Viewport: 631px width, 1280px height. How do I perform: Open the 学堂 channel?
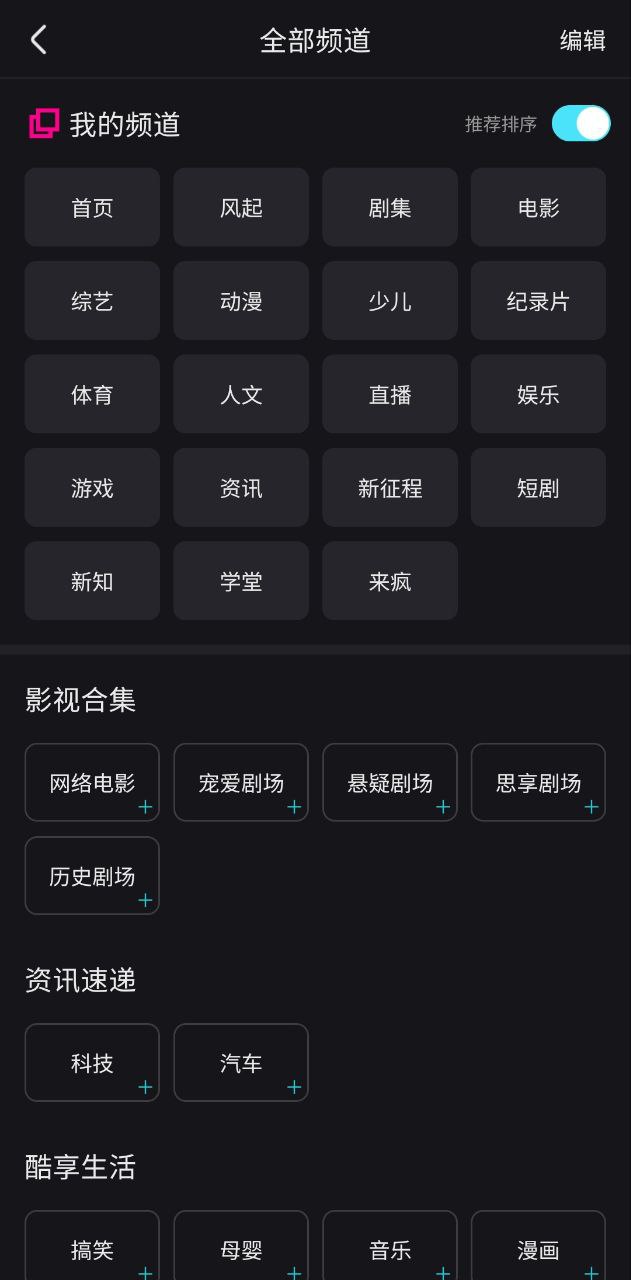241,581
